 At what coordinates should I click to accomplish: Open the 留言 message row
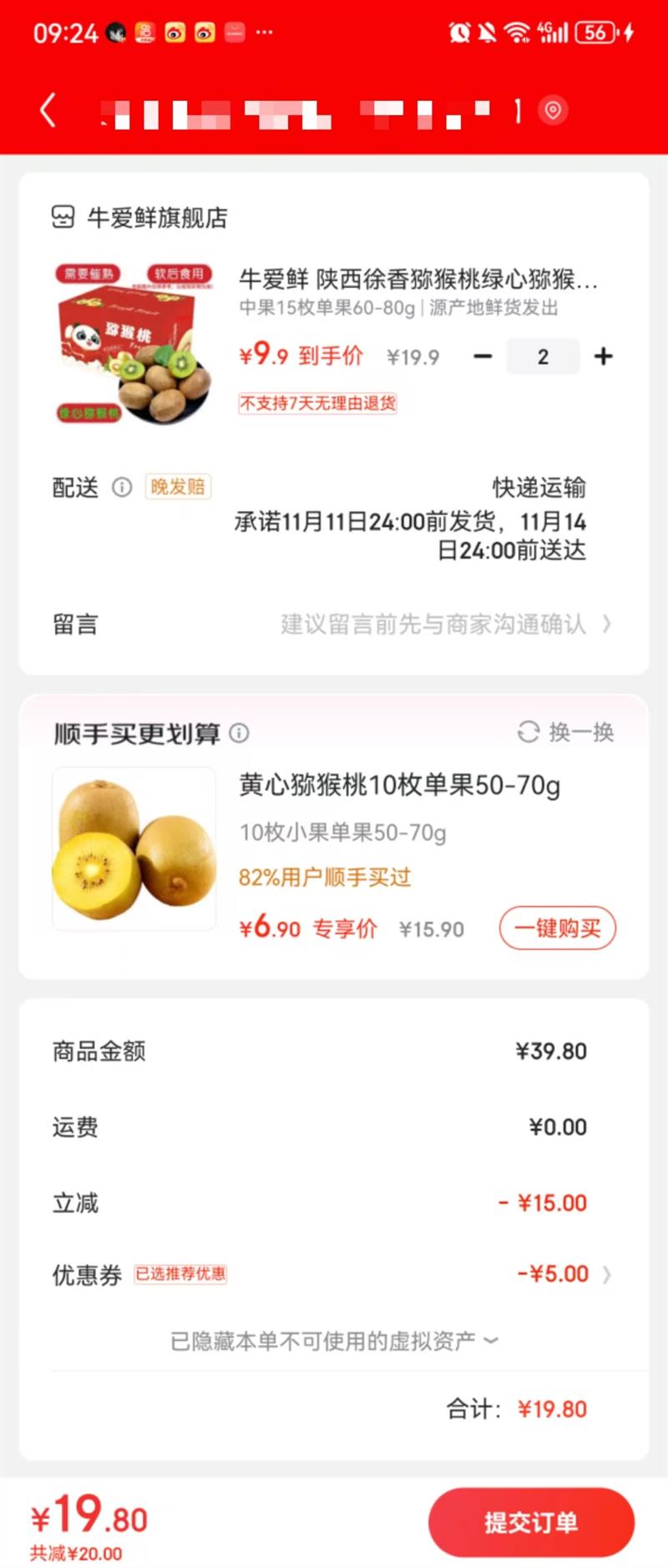334,624
